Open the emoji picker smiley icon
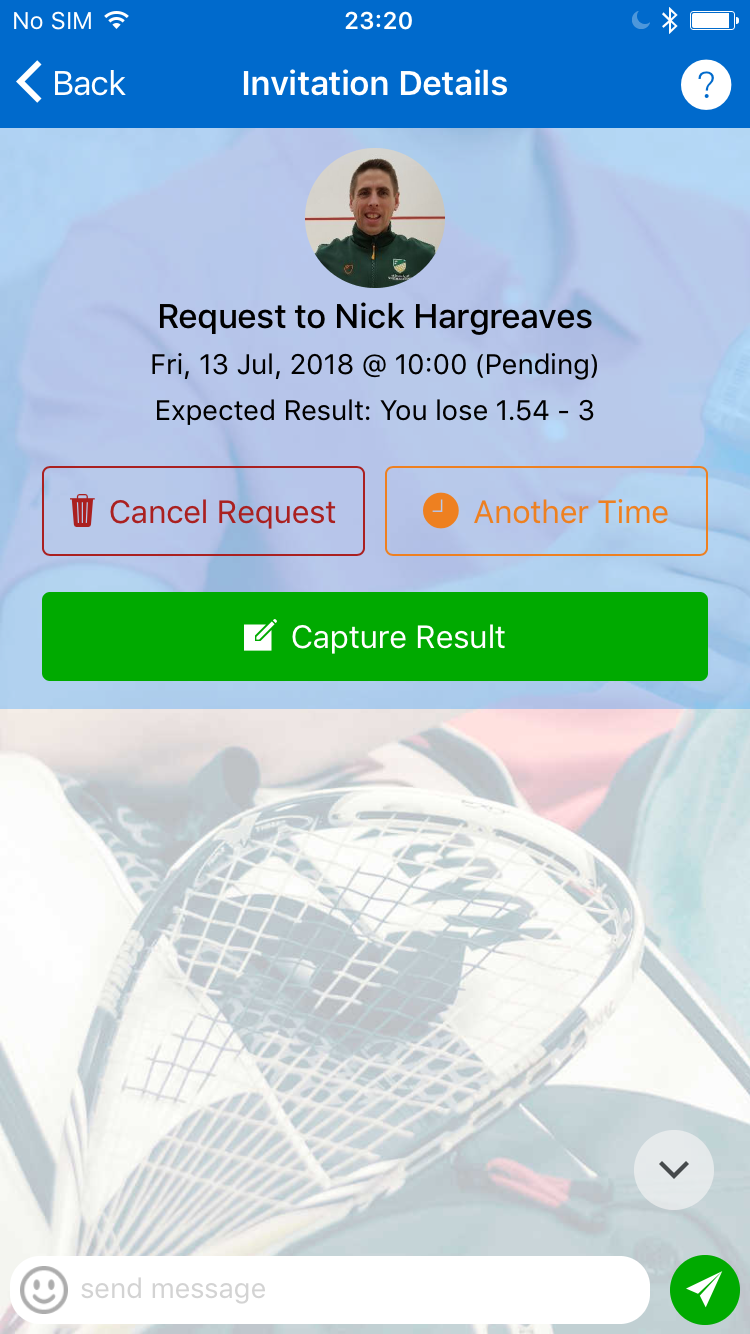 (x=44, y=1289)
